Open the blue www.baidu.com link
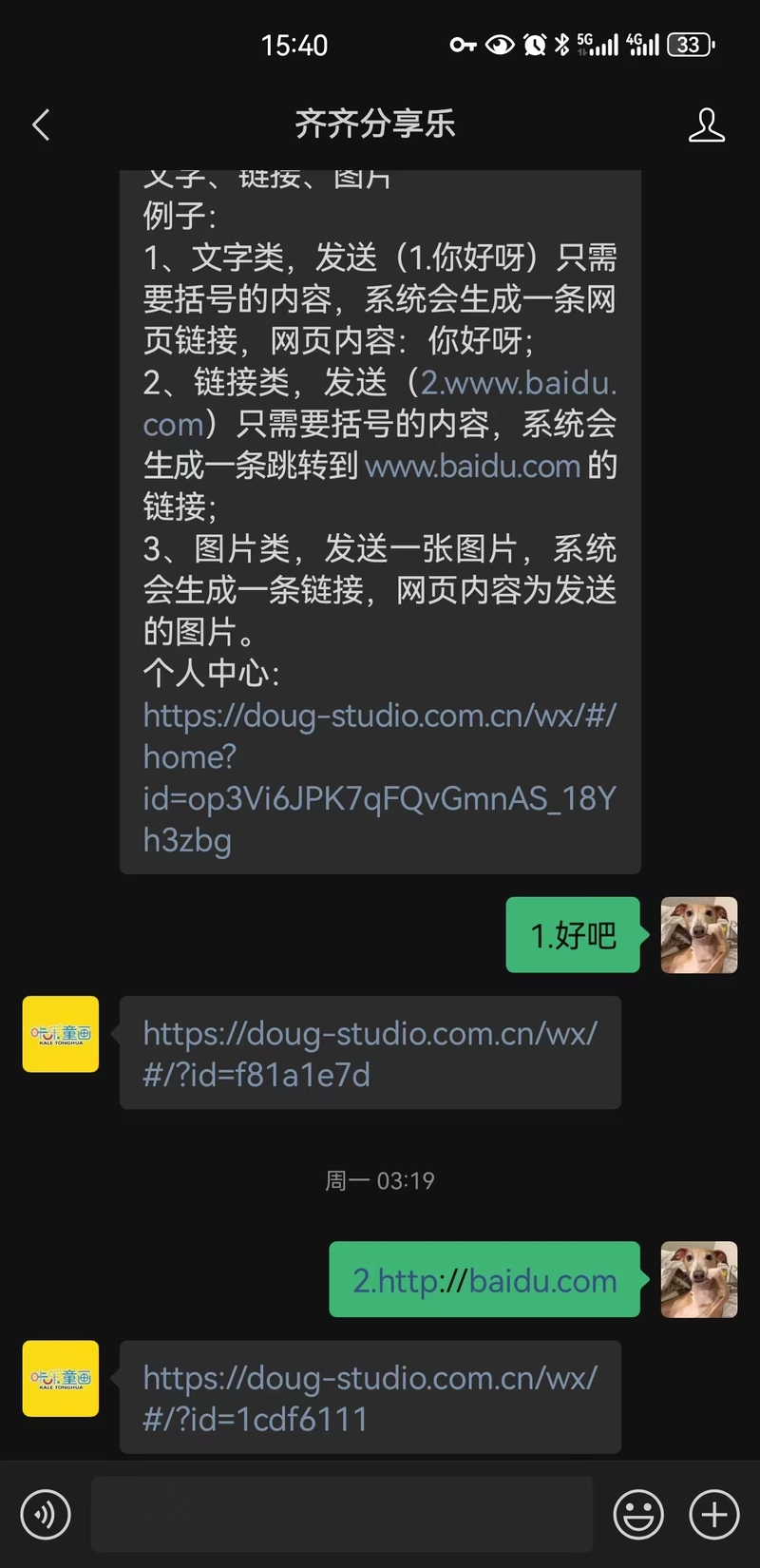Screen dimensions: 760x1568 472,466
